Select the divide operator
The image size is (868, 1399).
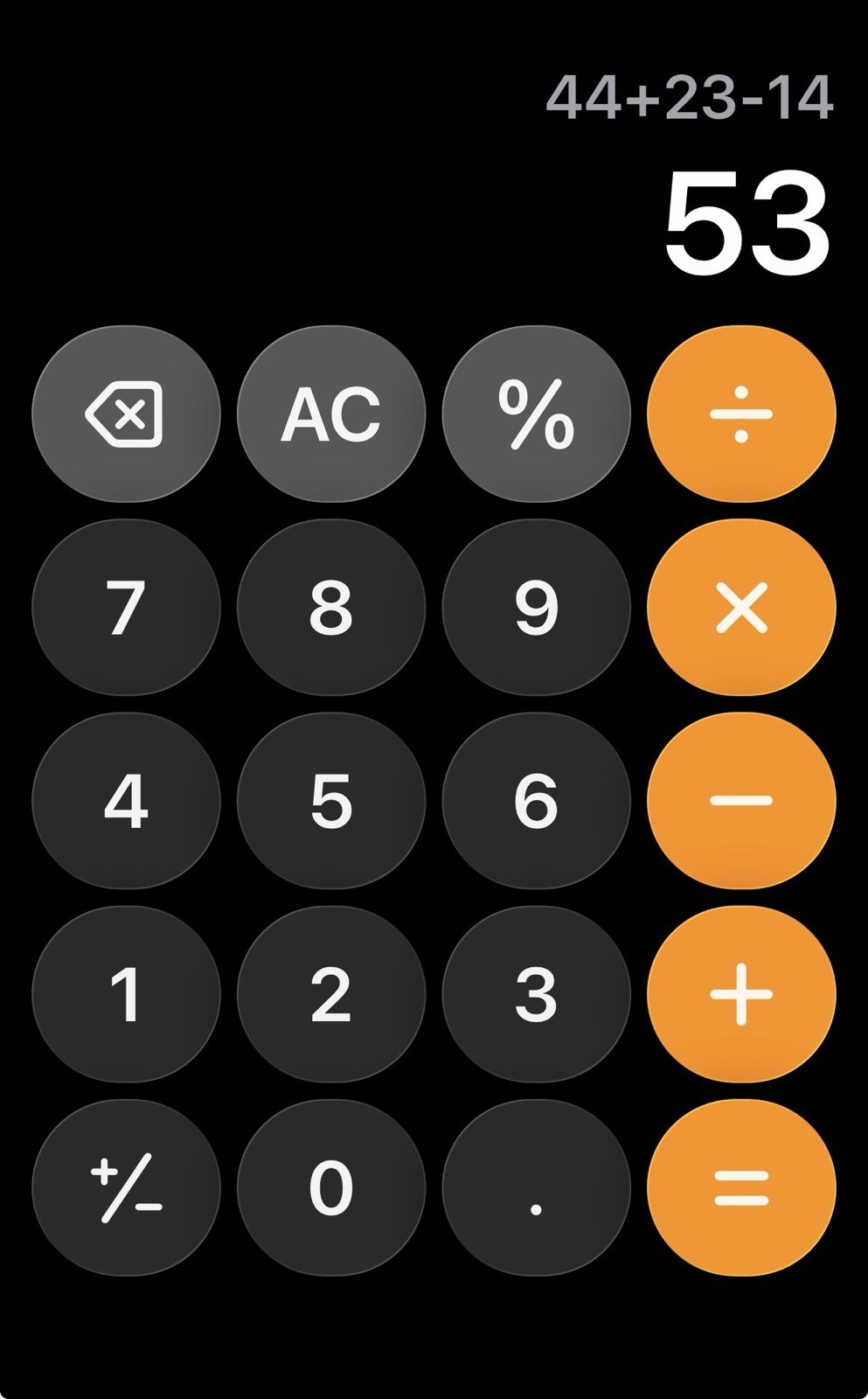(741, 414)
